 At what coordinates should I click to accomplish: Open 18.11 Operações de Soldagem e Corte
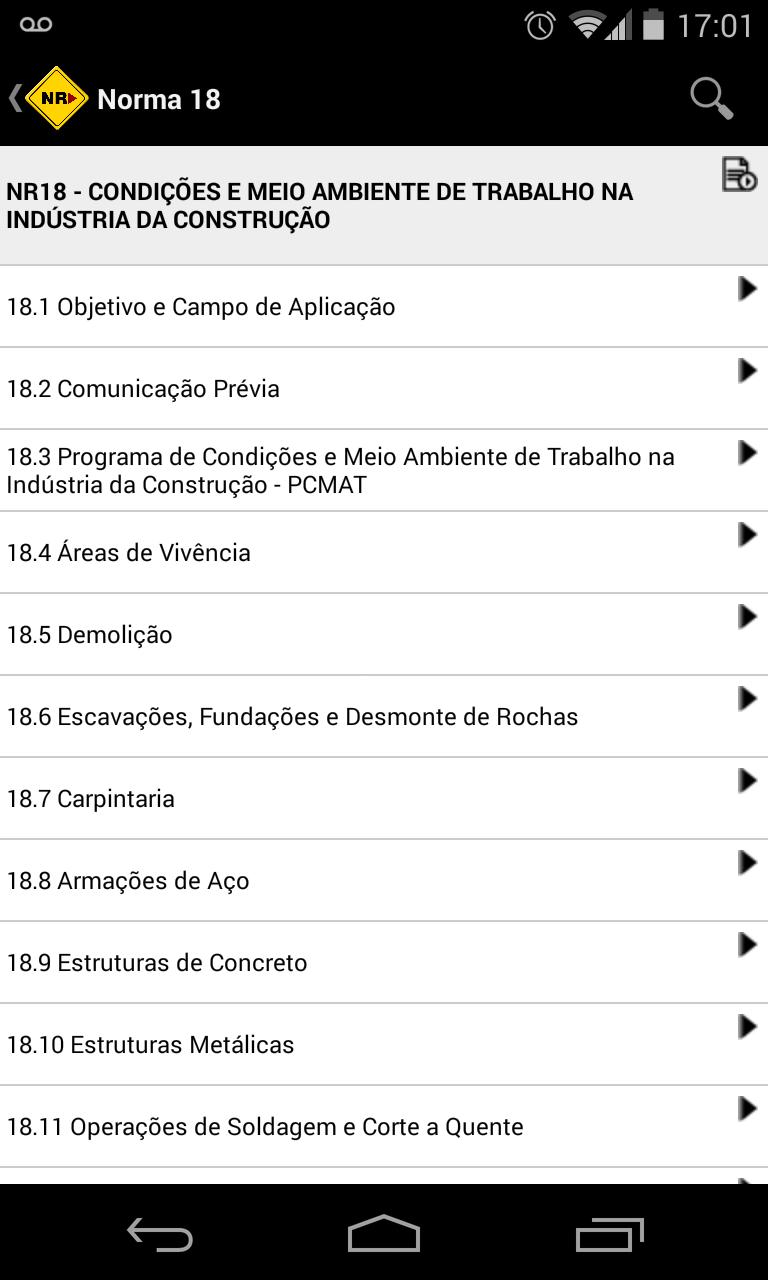tap(384, 1127)
